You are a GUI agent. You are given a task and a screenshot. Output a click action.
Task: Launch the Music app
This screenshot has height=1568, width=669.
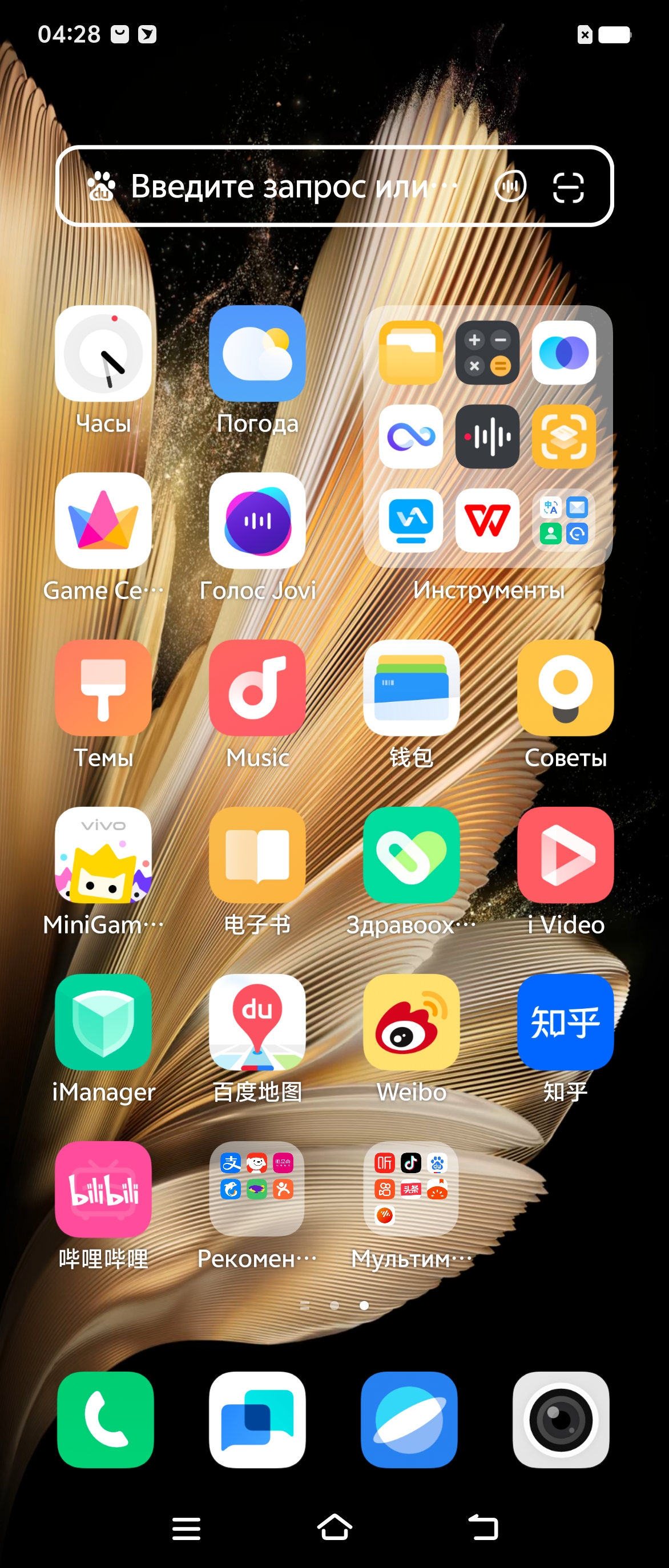[257, 688]
